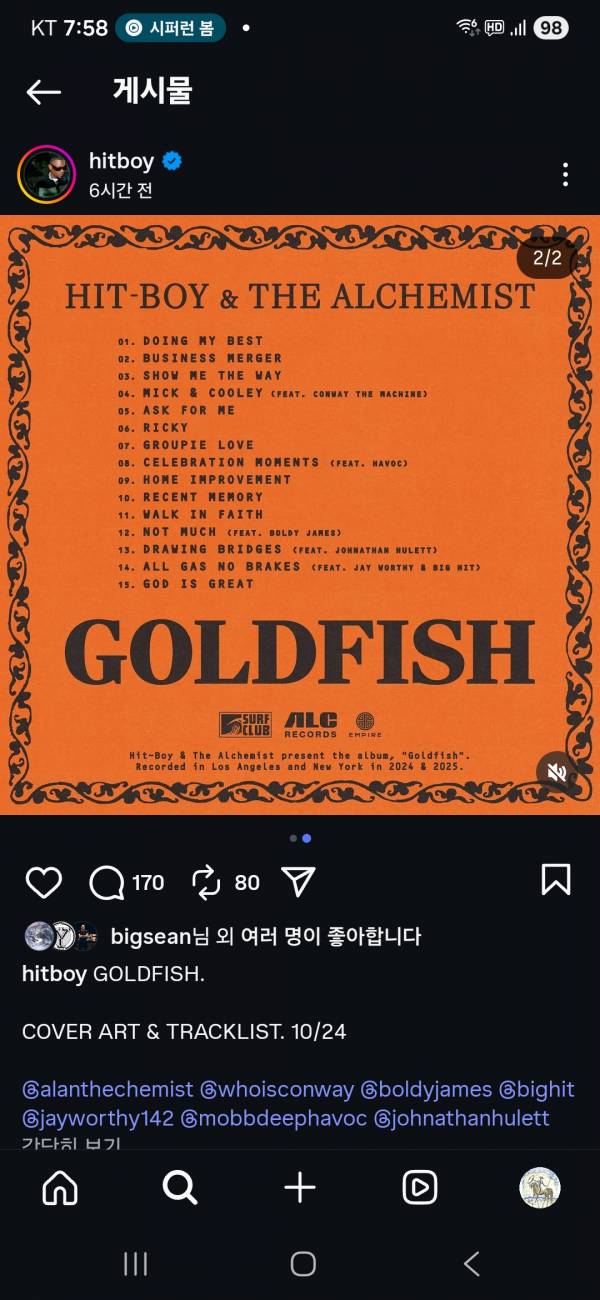This screenshot has height=1300, width=600.
Task: Create a new post with plus
Action: (300, 1188)
